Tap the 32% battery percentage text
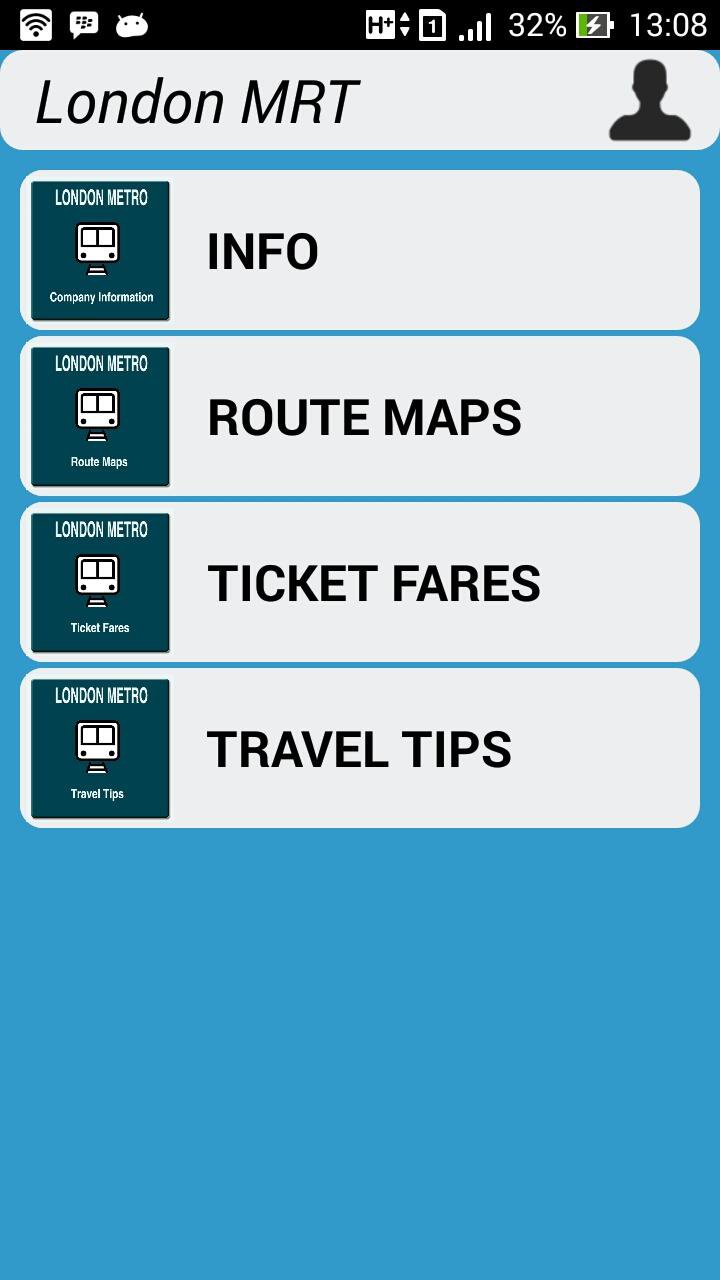 [x=537, y=22]
